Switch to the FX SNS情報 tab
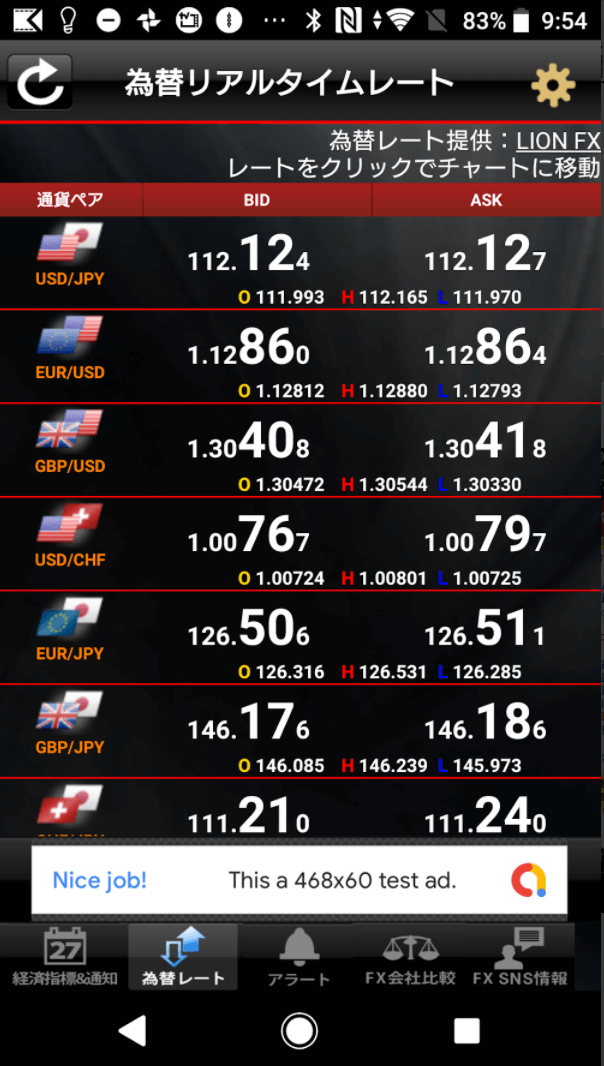 pos(520,957)
